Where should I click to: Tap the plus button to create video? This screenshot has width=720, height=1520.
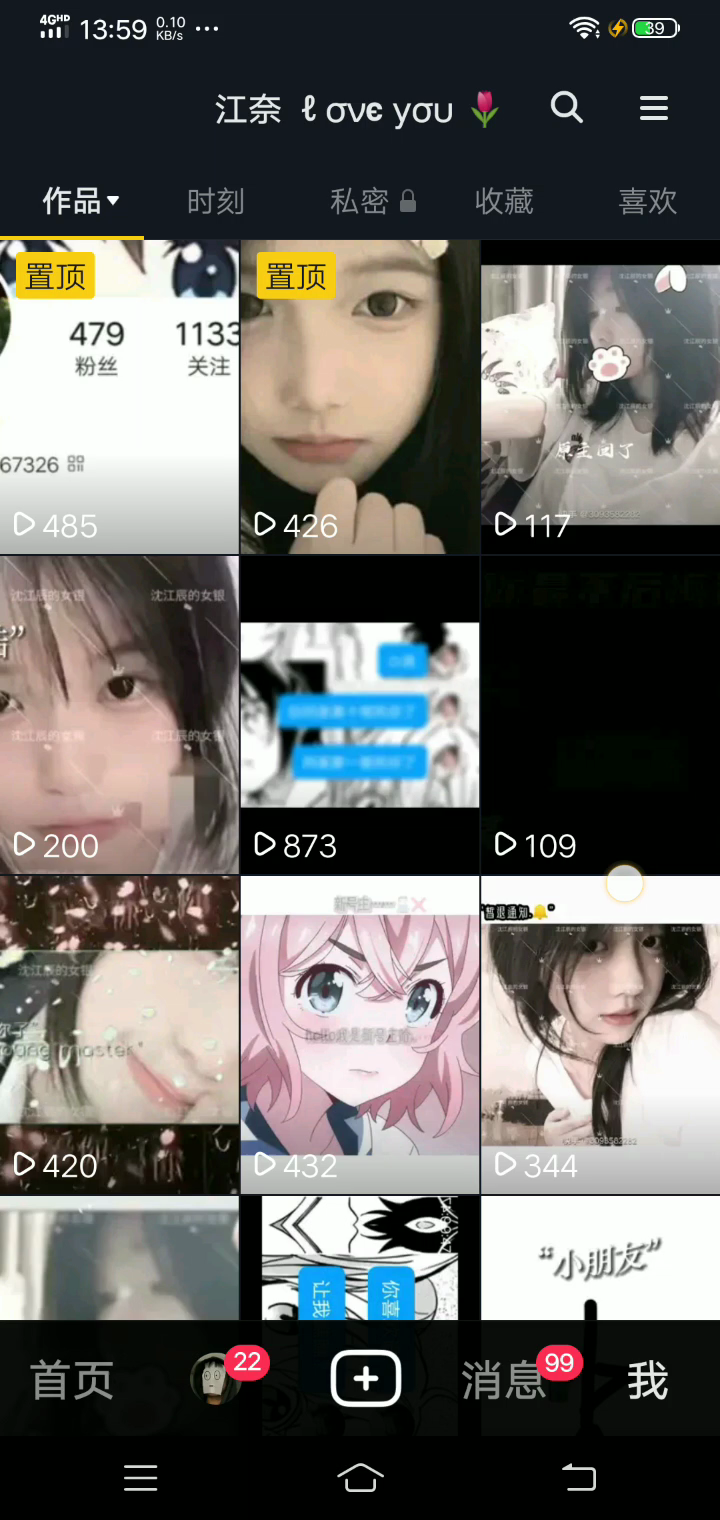click(366, 1380)
